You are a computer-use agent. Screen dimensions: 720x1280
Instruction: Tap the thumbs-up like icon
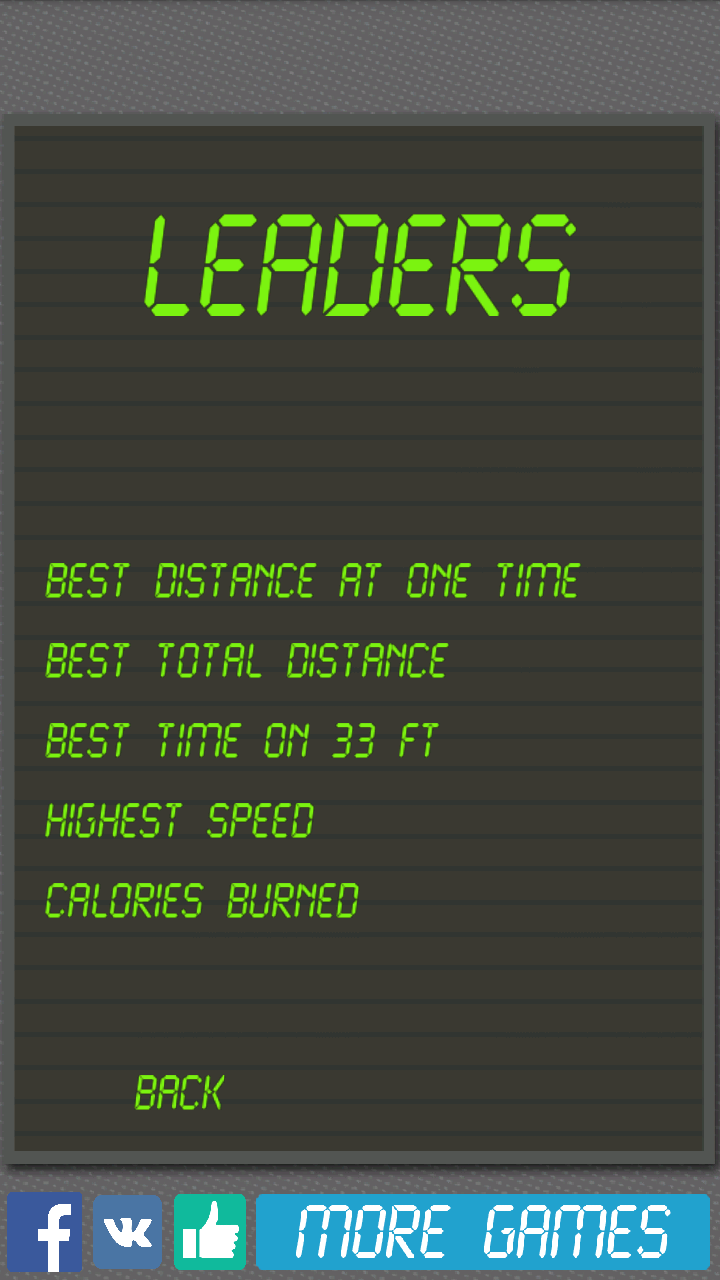tap(210, 1232)
